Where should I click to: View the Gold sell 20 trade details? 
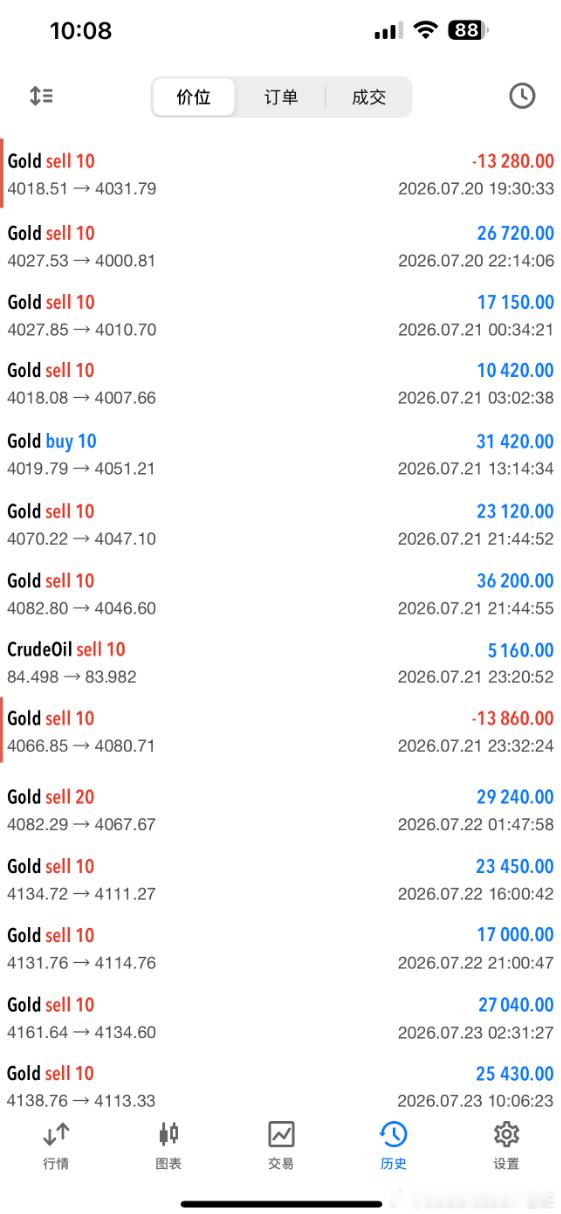(280, 810)
